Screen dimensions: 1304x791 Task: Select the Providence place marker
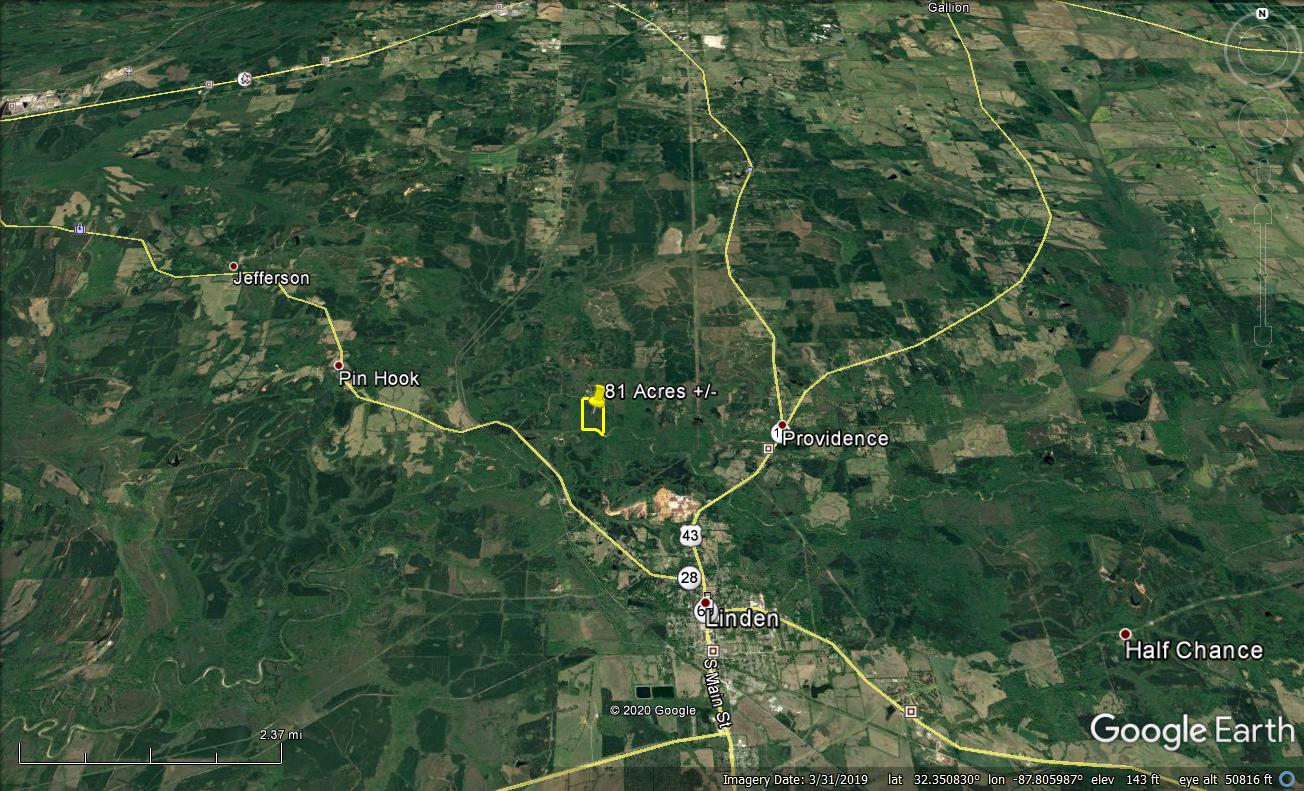click(x=782, y=425)
